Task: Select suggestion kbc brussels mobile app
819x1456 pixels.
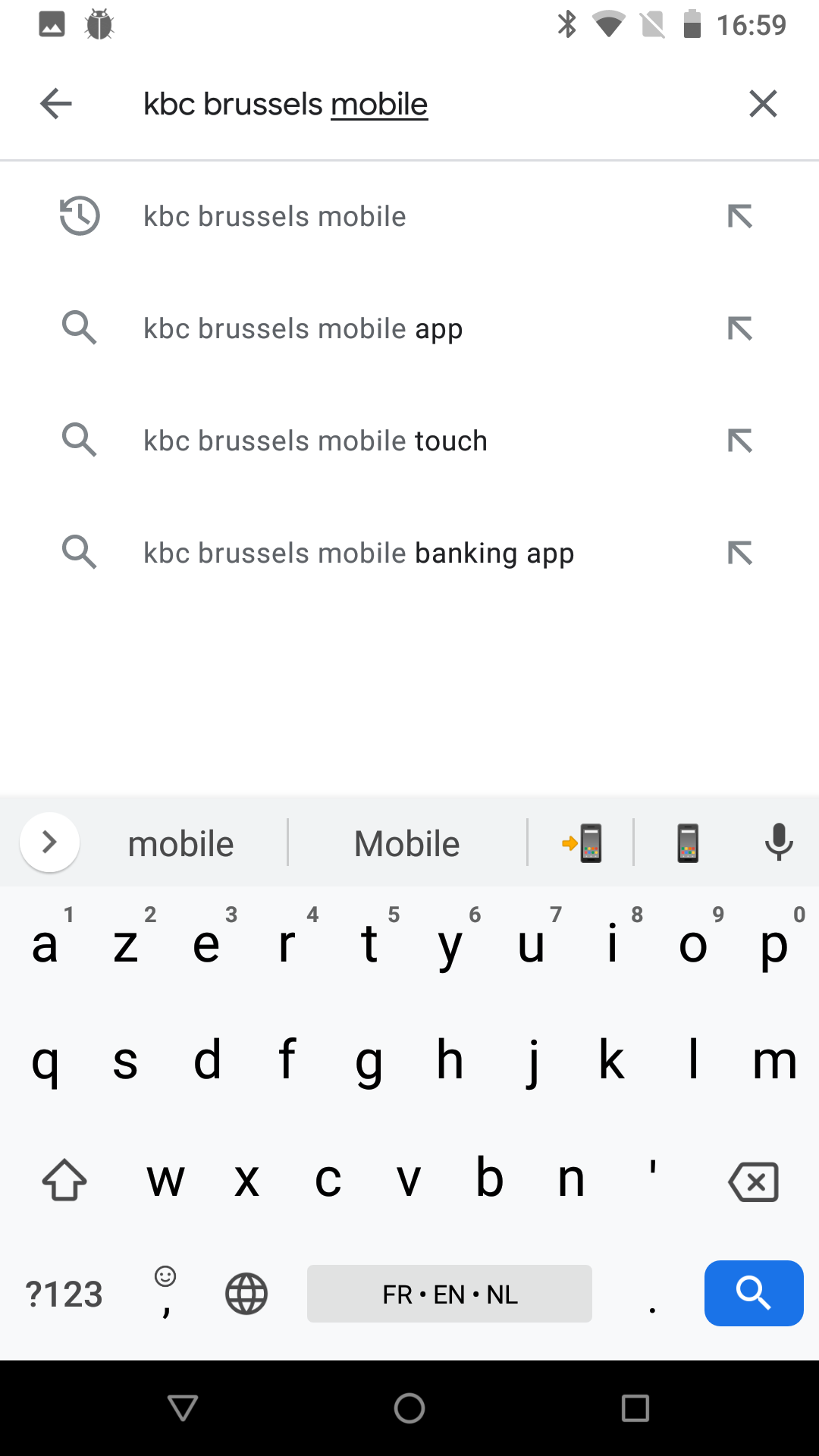Action: [x=409, y=328]
